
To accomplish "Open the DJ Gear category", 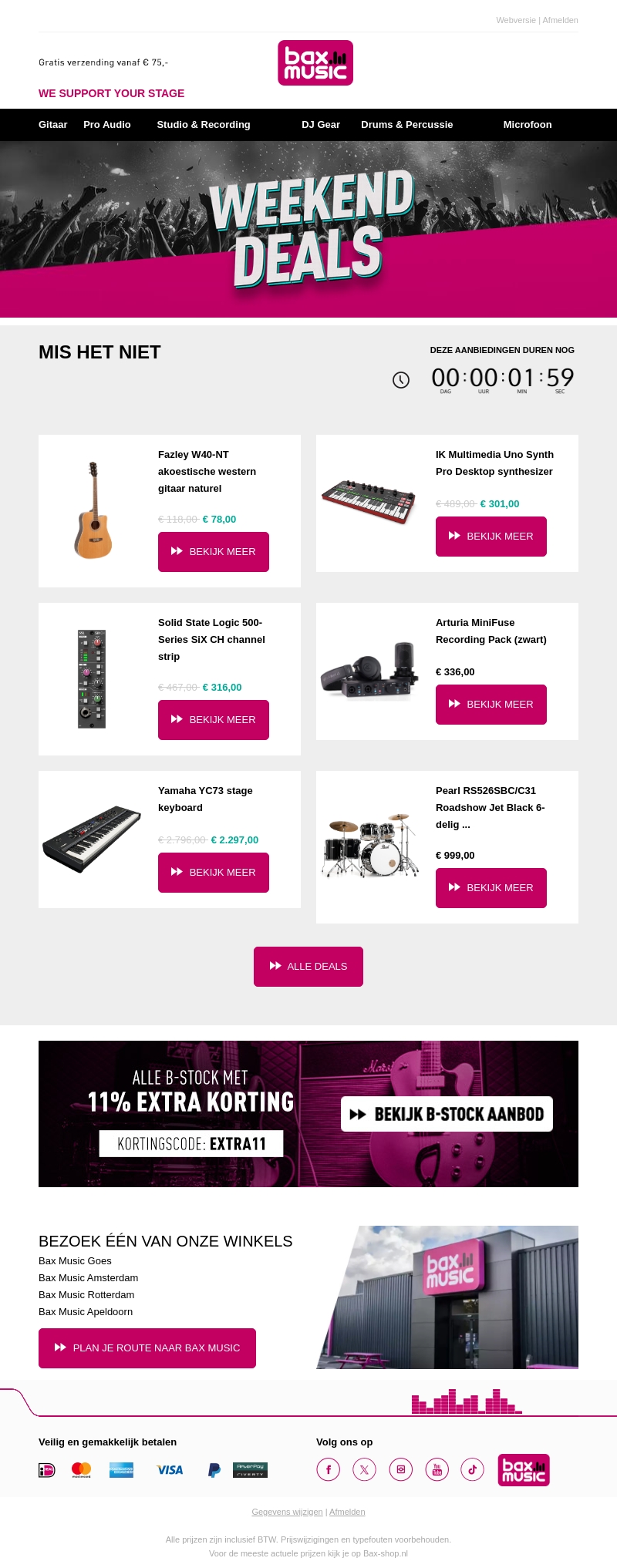I will 321,125.
